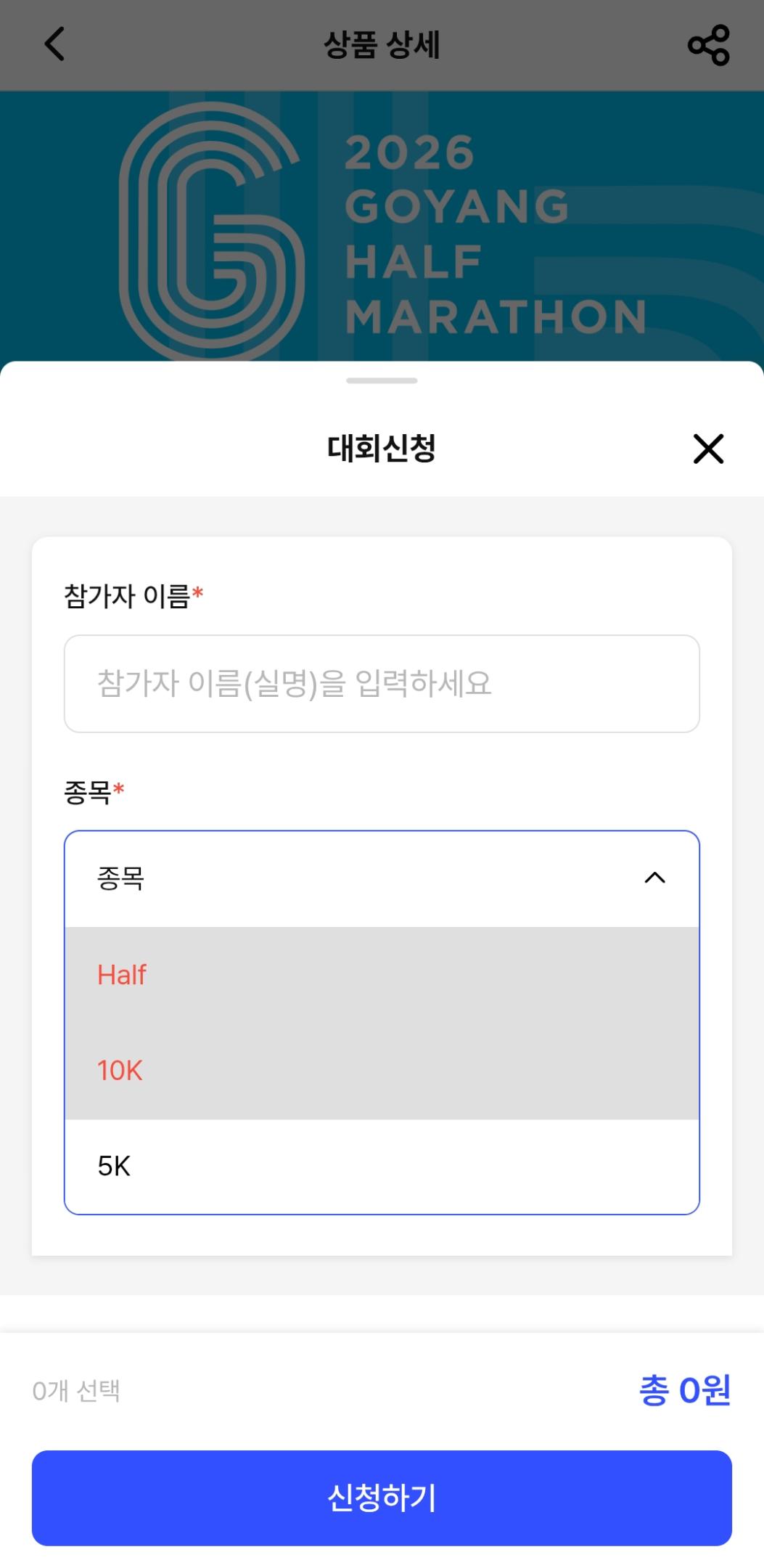Select the 2026 Goyang Half Marathon banner
The height and width of the screenshot is (1568, 764).
pos(382,218)
